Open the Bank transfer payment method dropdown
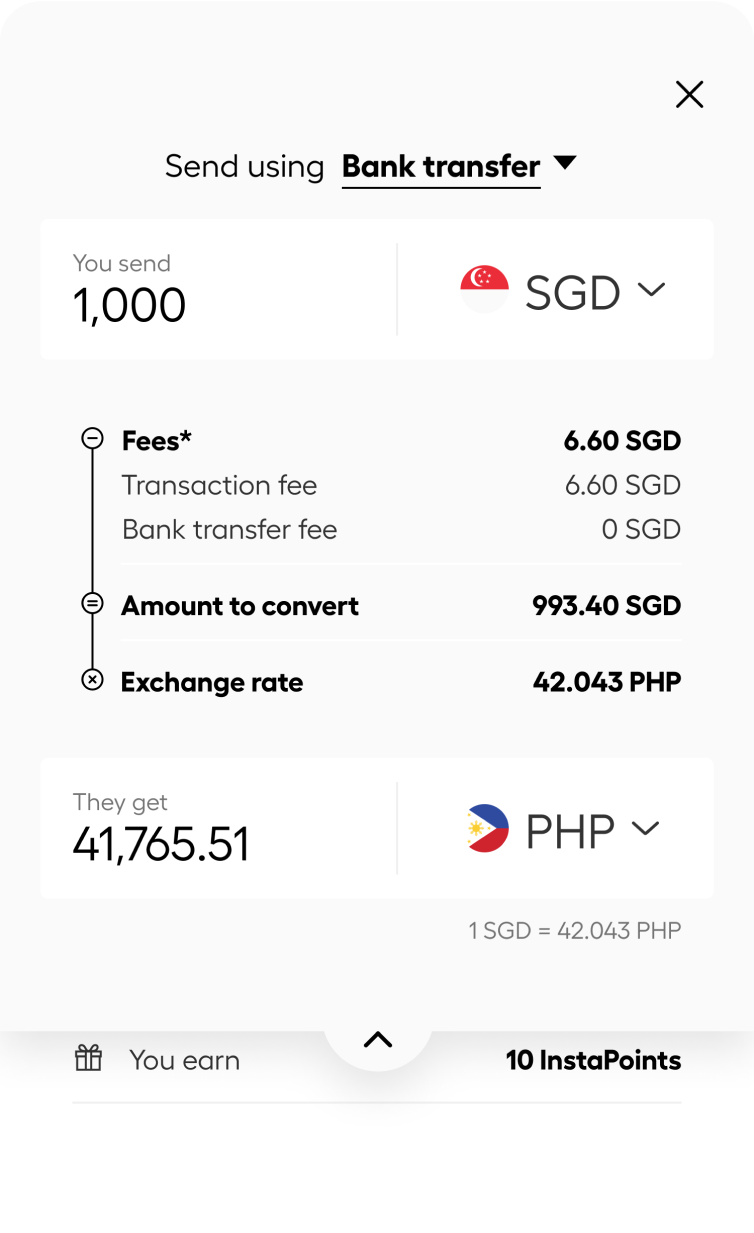The height and width of the screenshot is (1233, 754). 440,165
